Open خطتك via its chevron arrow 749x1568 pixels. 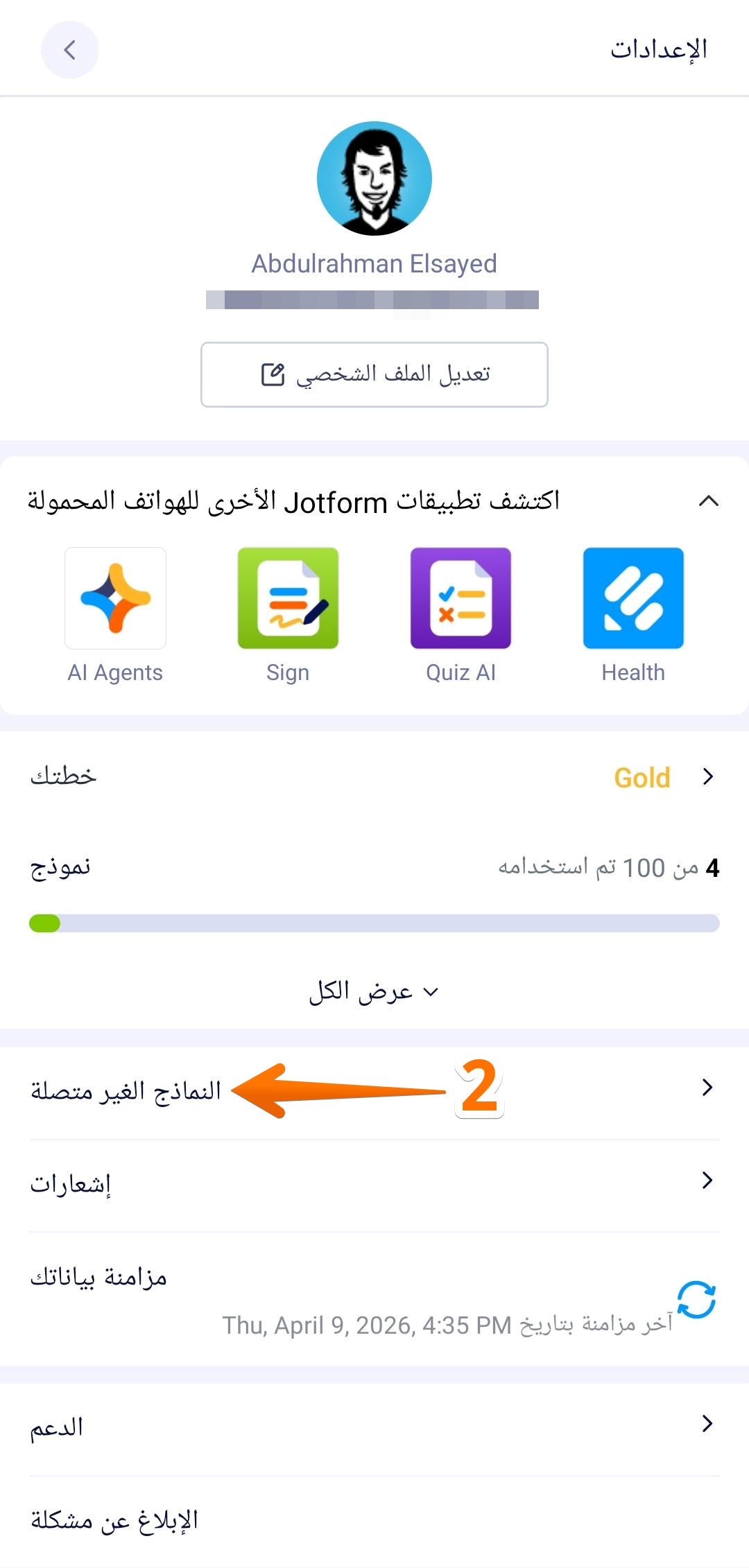coord(707,776)
